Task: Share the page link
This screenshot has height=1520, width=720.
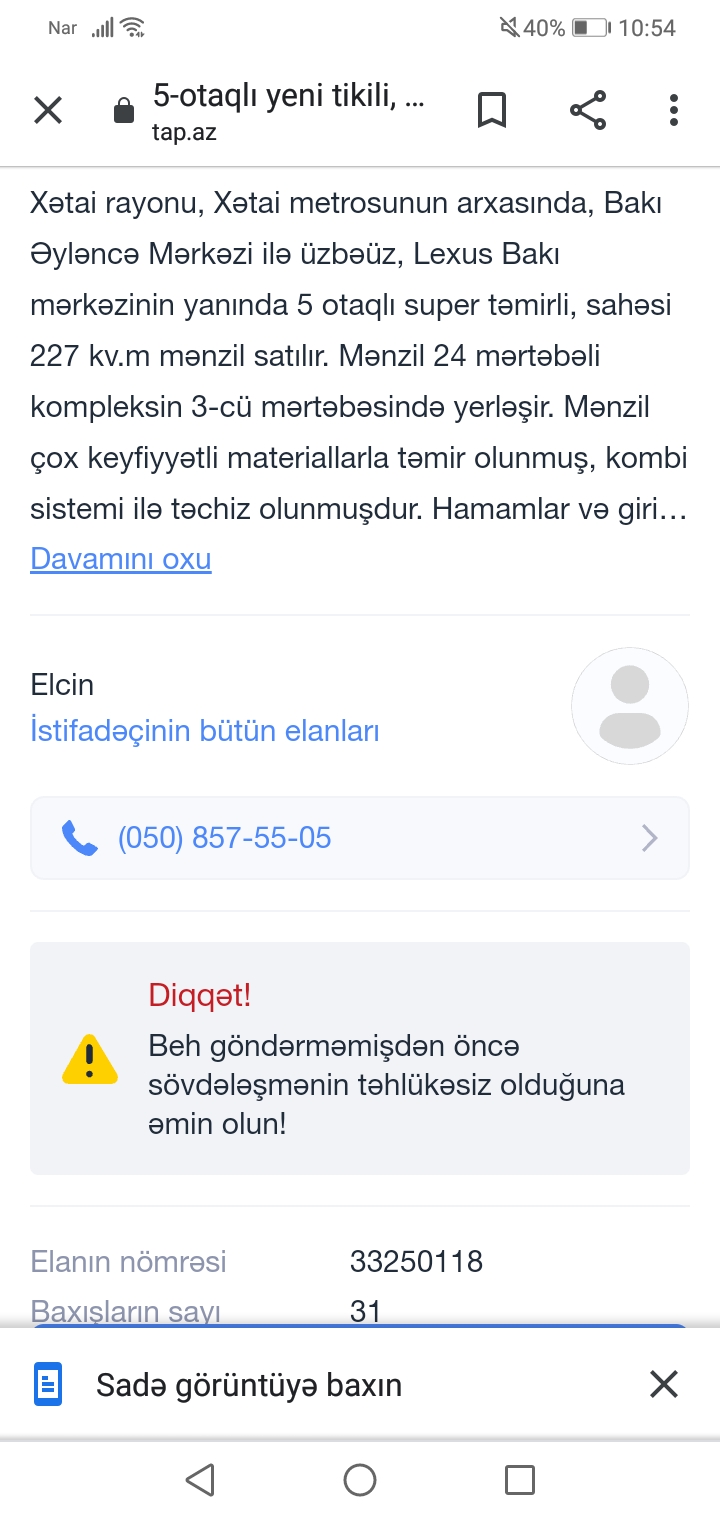Action: pos(588,110)
